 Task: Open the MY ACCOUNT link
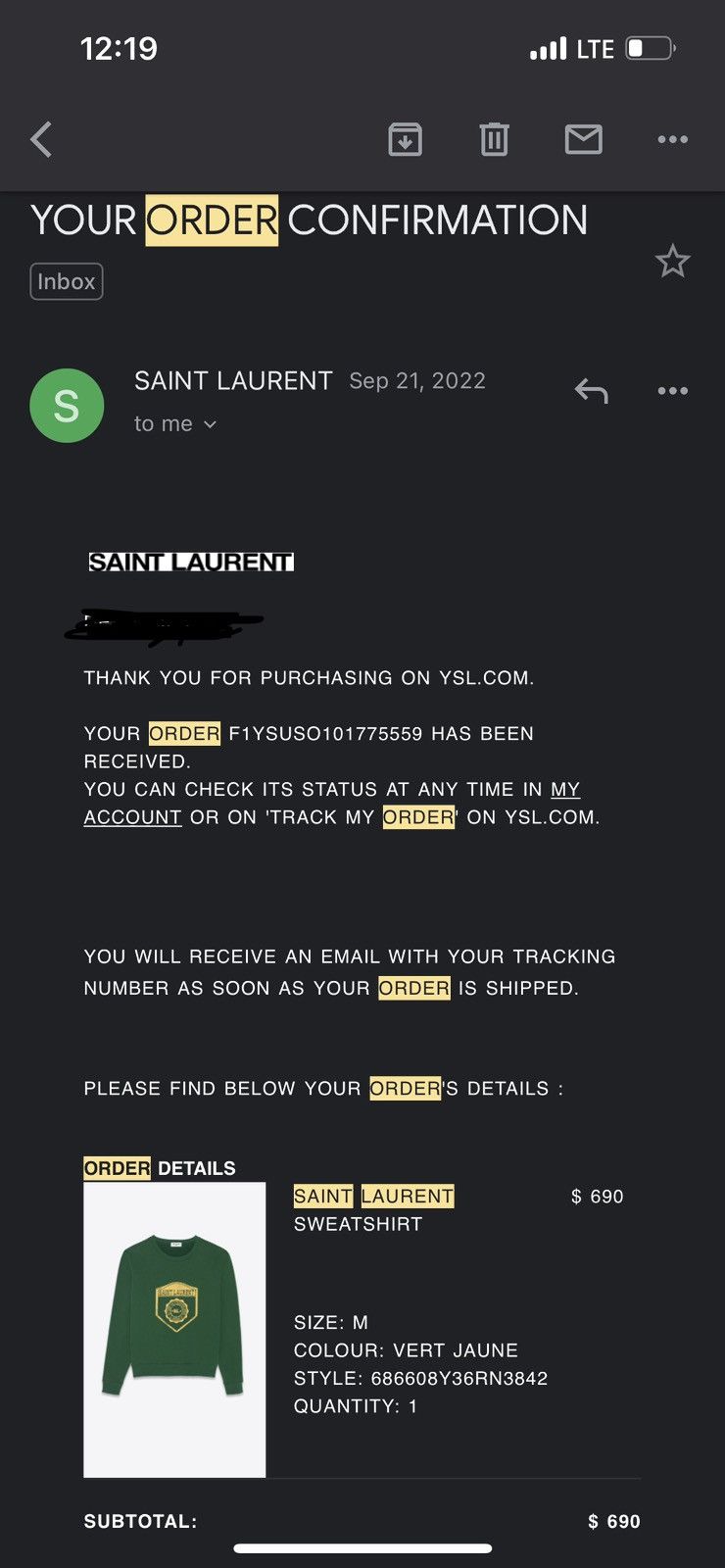(x=332, y=803)
